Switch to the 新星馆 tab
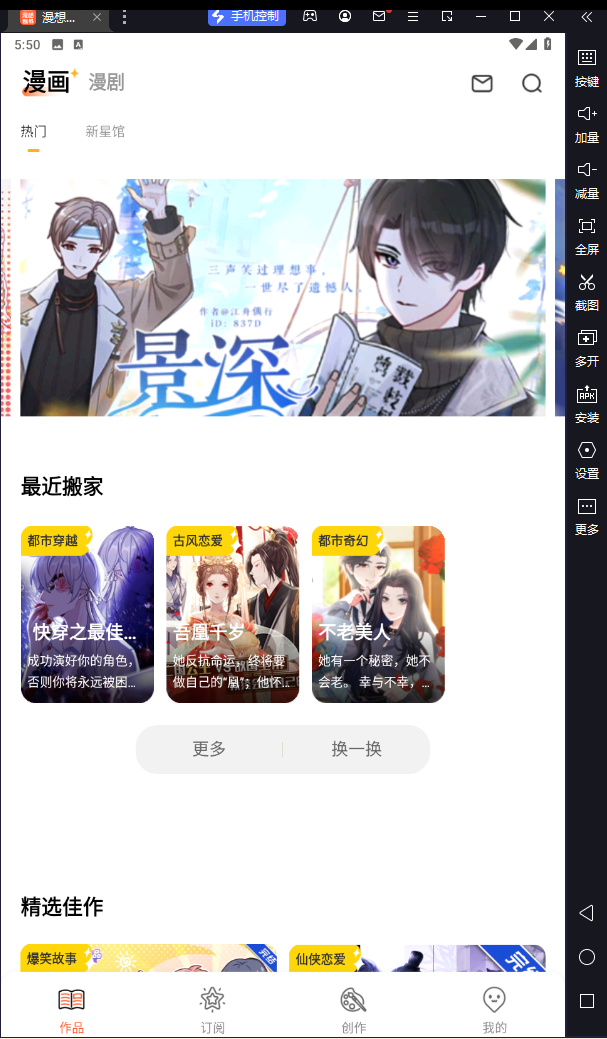Screen dimensions: 607x1039 pos(105,131)
